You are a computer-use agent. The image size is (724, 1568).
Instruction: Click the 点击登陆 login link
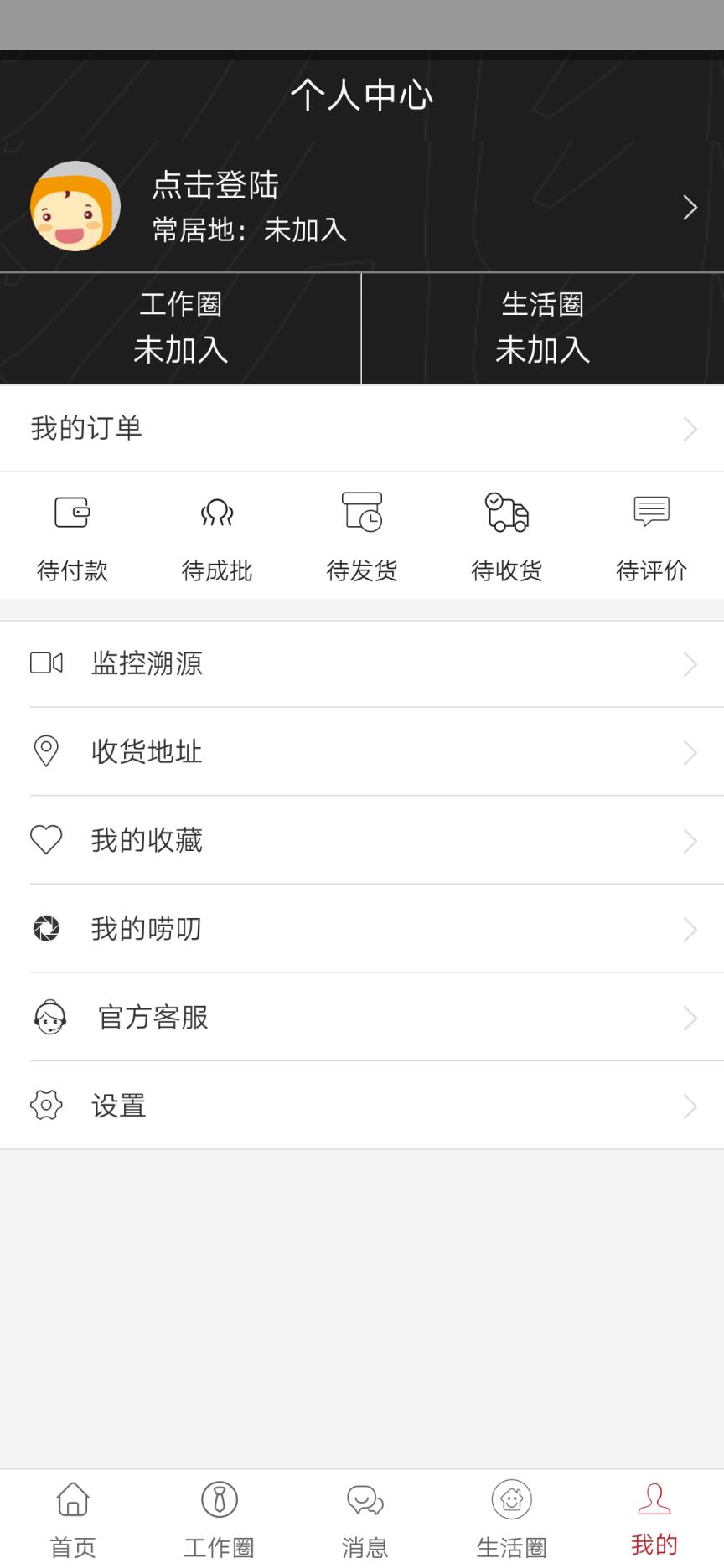point(216,186)
